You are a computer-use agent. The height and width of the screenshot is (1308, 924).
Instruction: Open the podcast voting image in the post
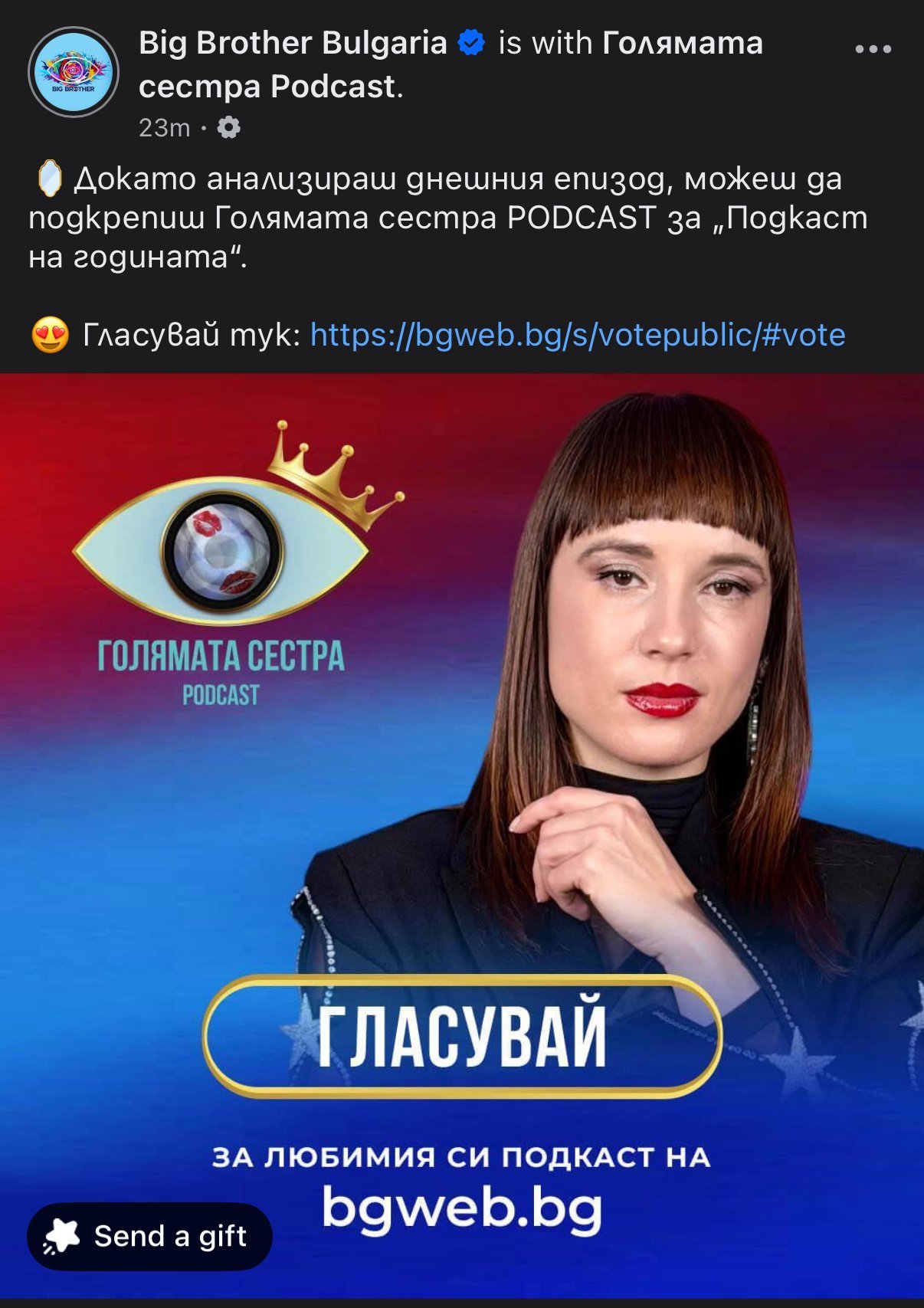click(x=462, y=836)
